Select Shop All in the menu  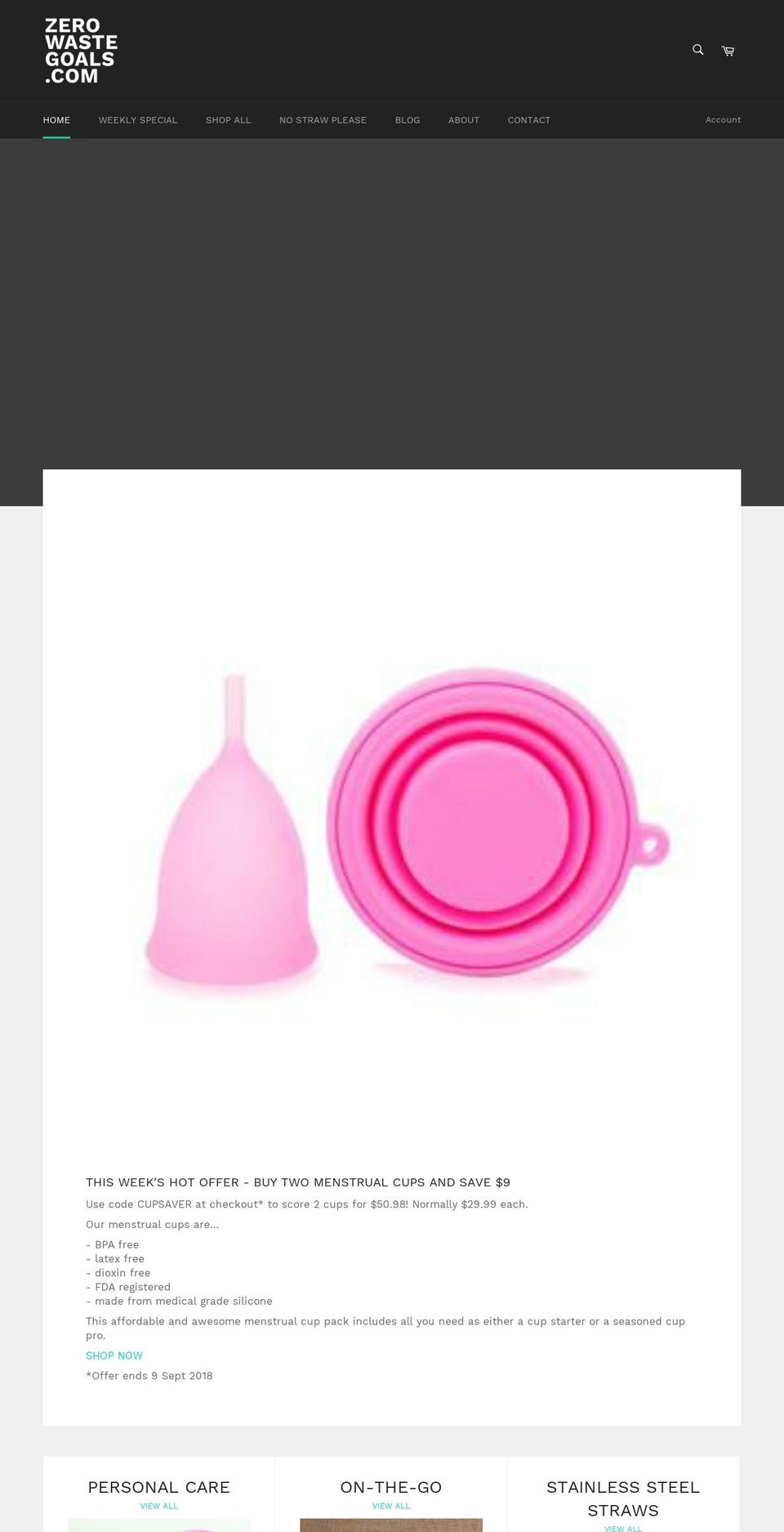[x=228, y=120]
